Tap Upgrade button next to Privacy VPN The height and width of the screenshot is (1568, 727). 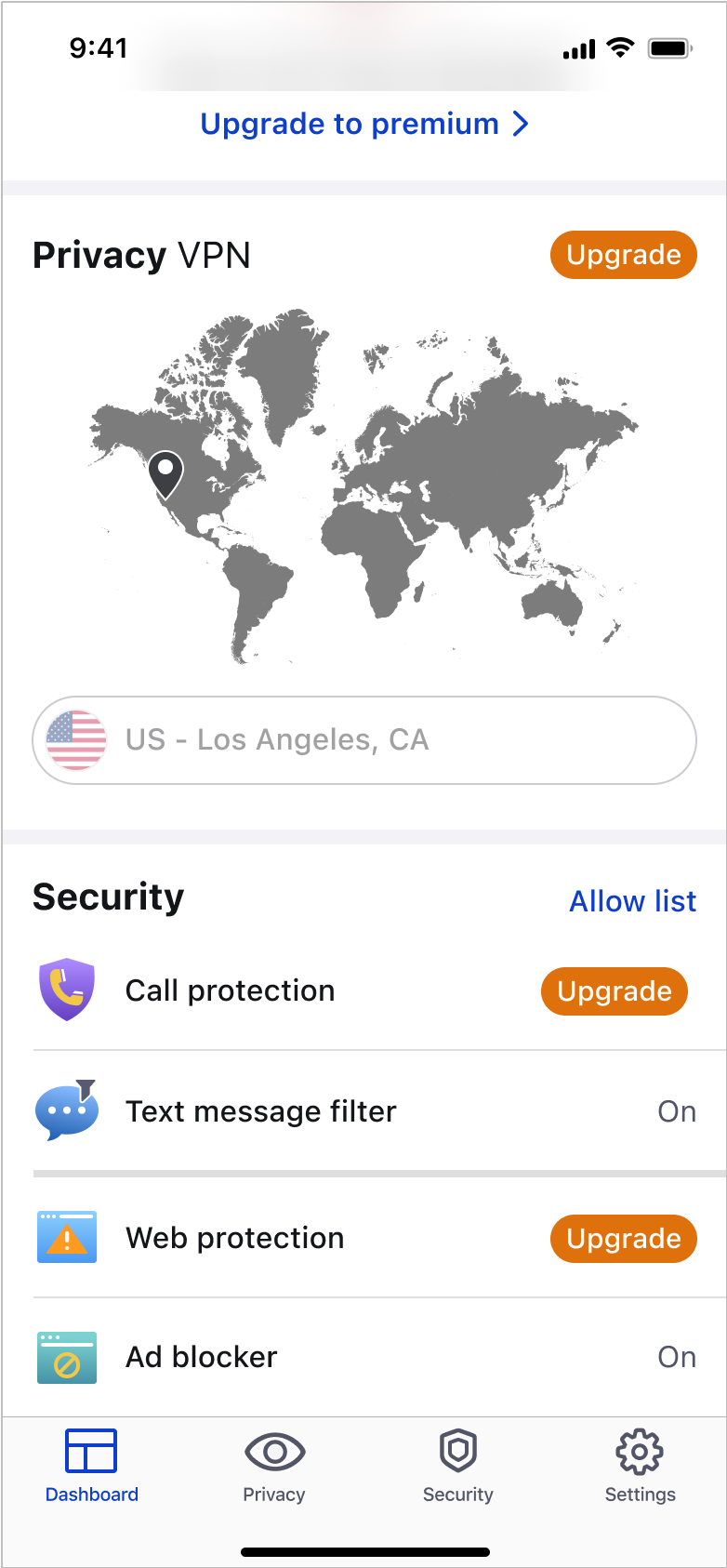(623, 255)
